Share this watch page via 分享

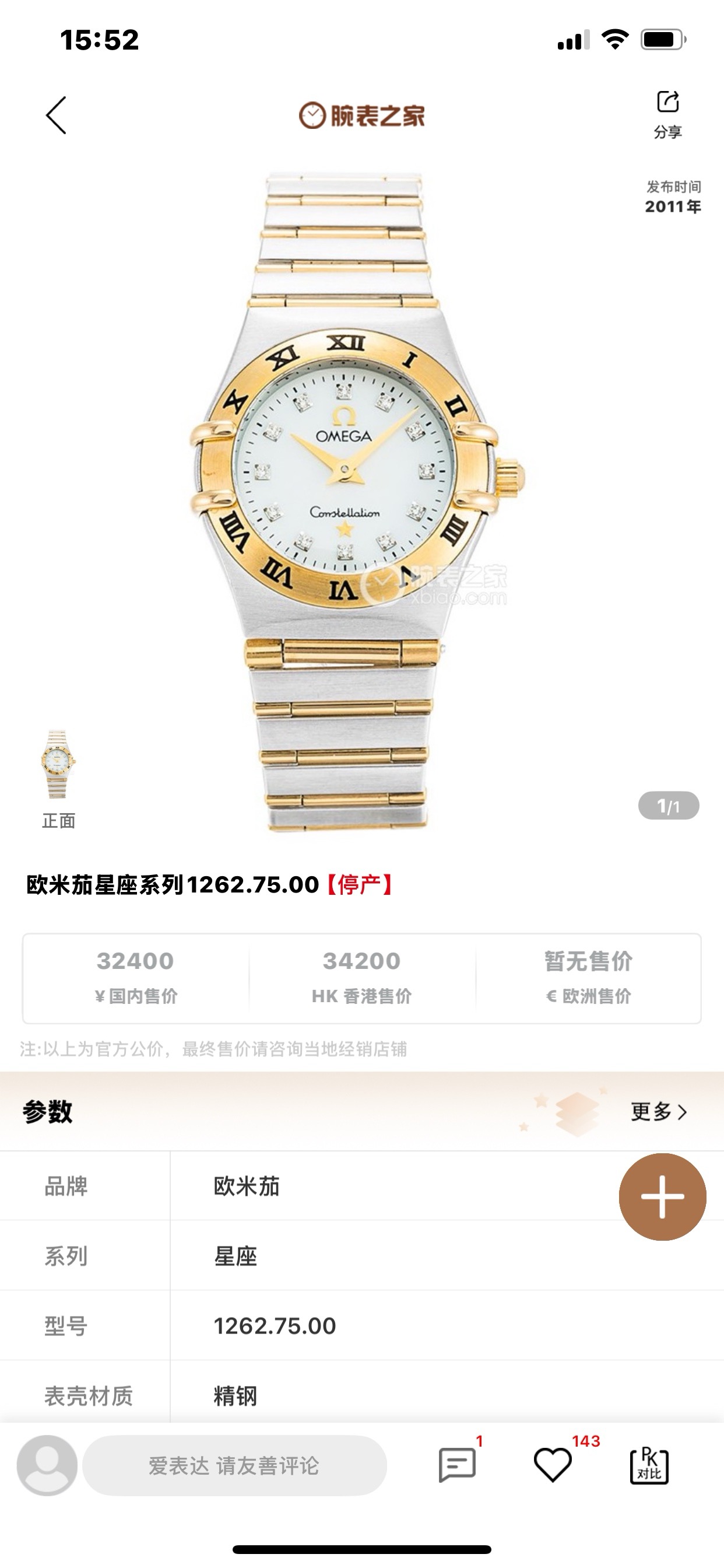667,114
